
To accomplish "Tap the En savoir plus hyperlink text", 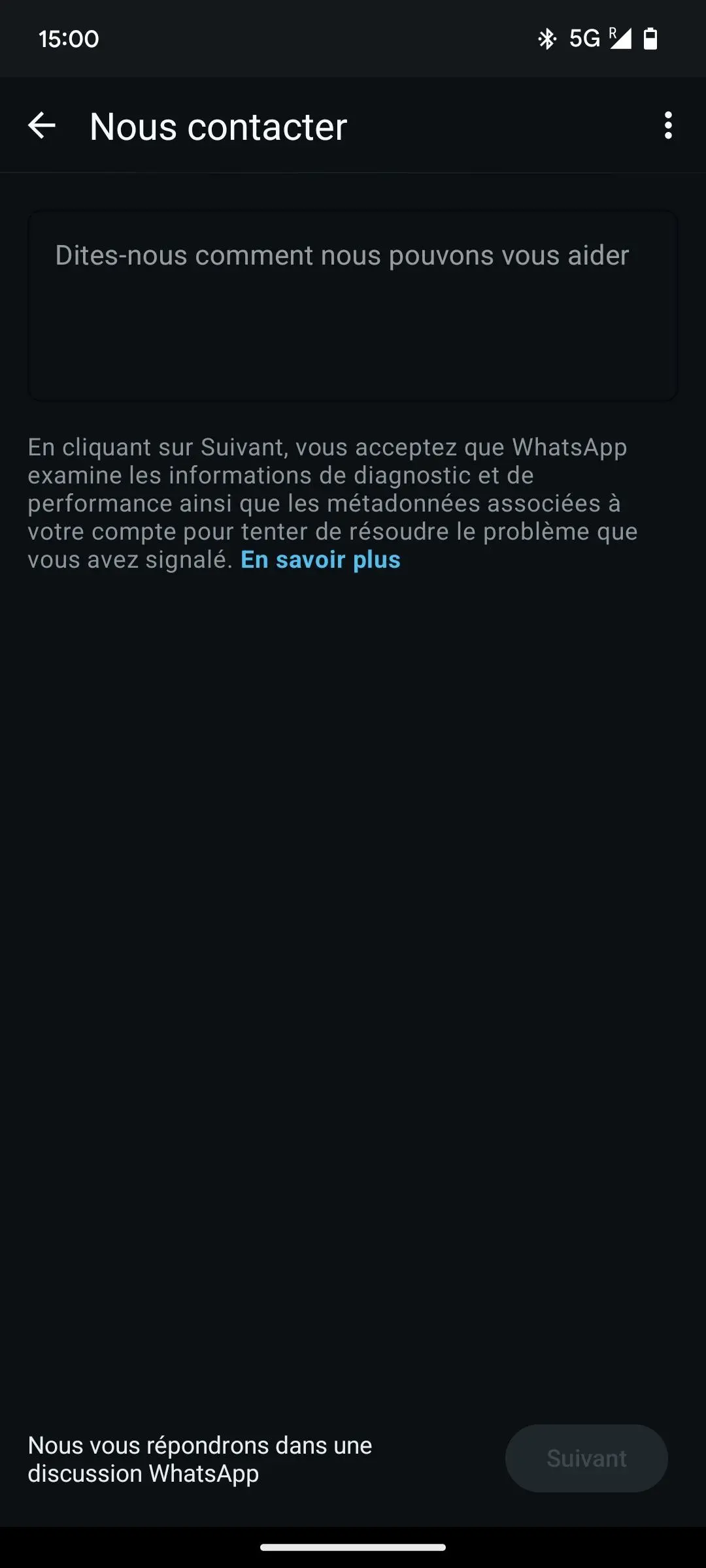I will tap(320, 559).
